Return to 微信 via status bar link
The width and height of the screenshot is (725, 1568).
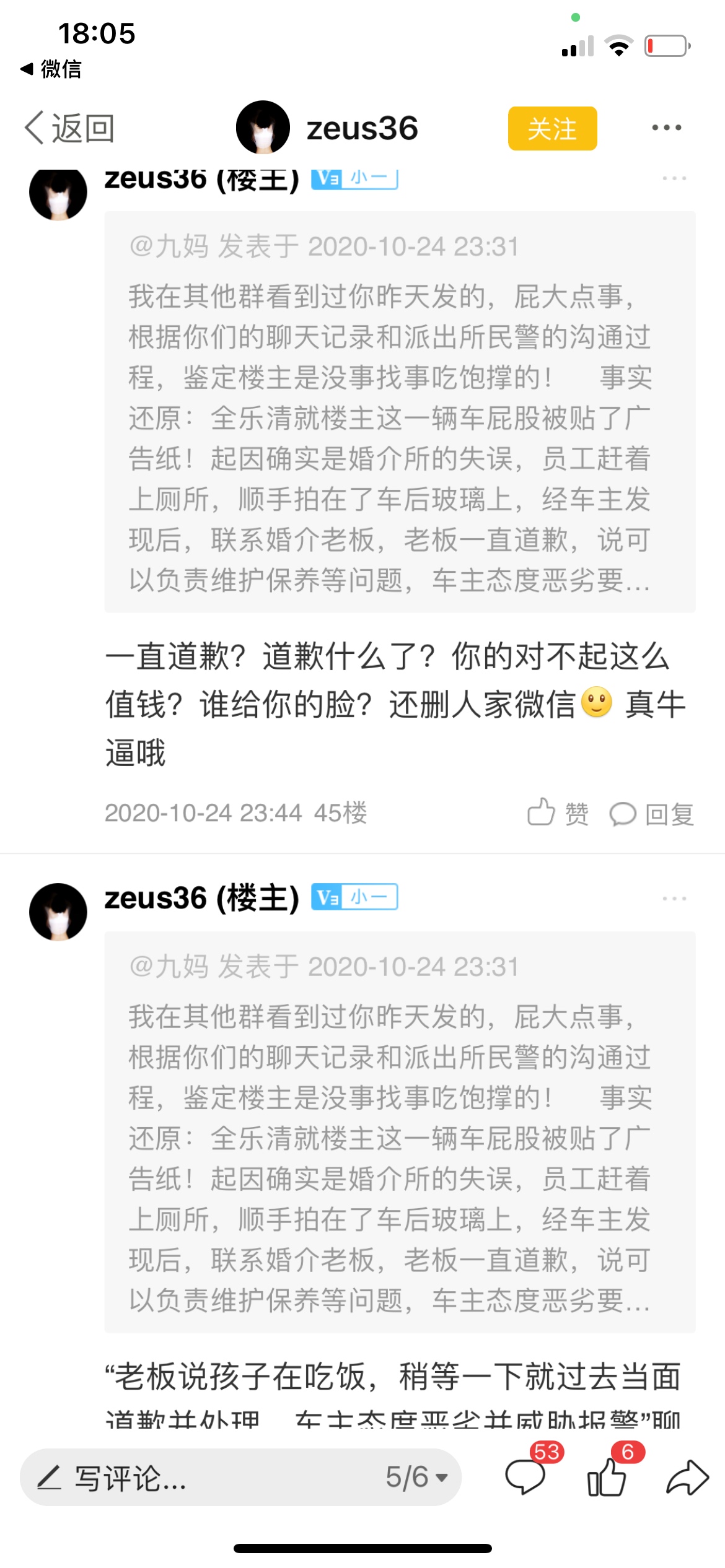(x=51, y=69)
